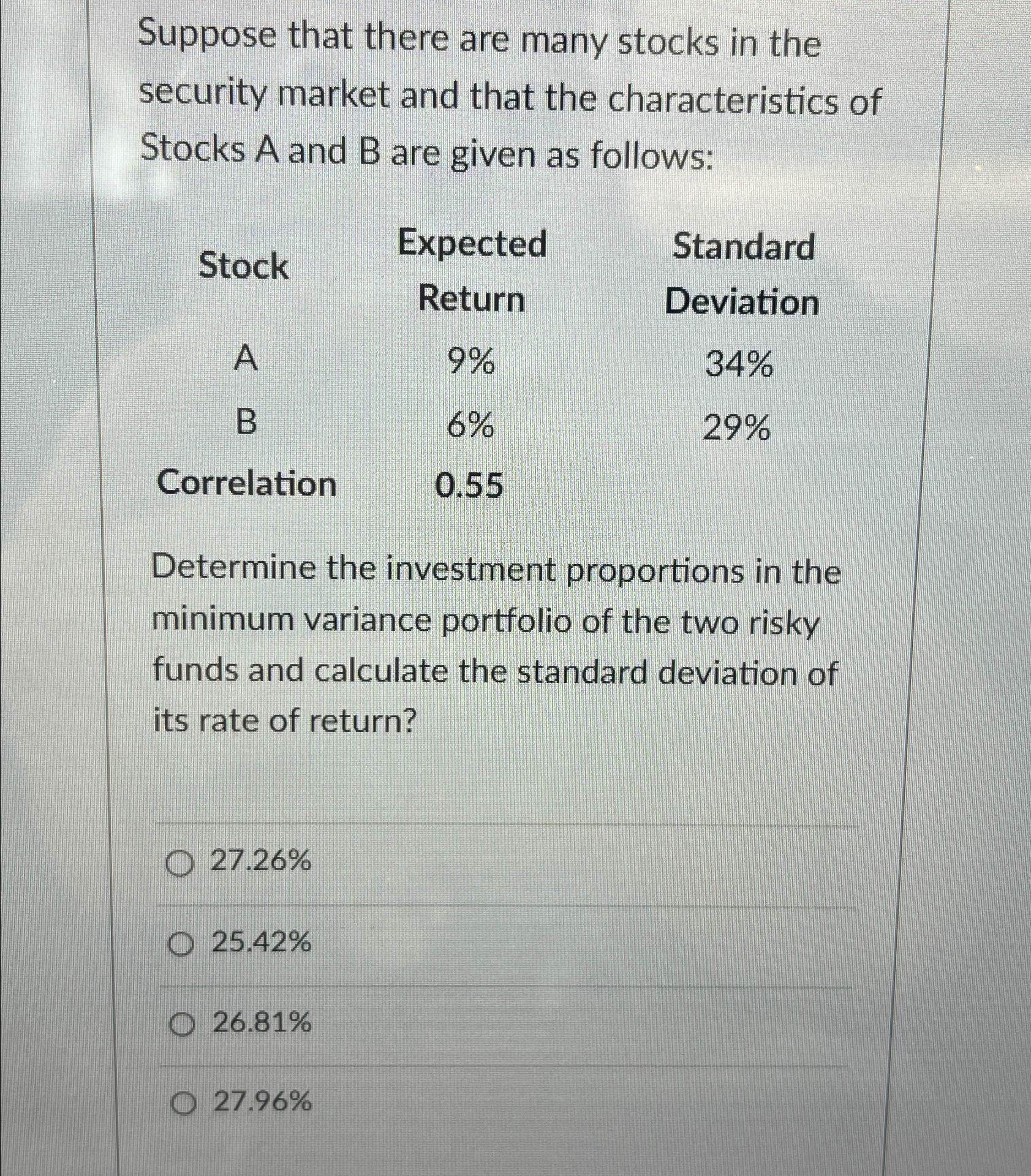Select the 27.26% answer option
The width and height of the screenshot is (1031, 1176).
179,865
